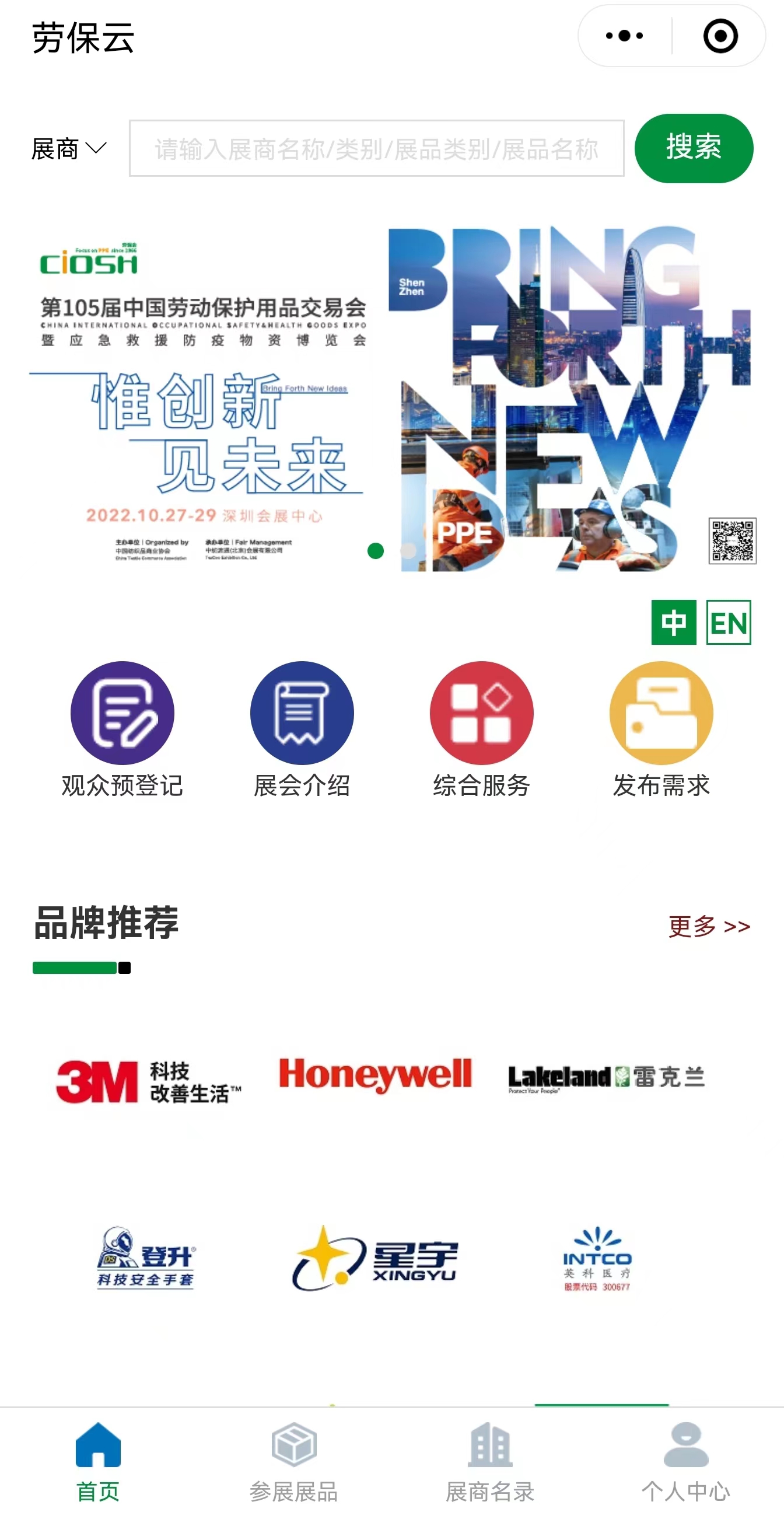Open the mini program overflow menu
Screen dimensions: 784x1533
[624, 36]
